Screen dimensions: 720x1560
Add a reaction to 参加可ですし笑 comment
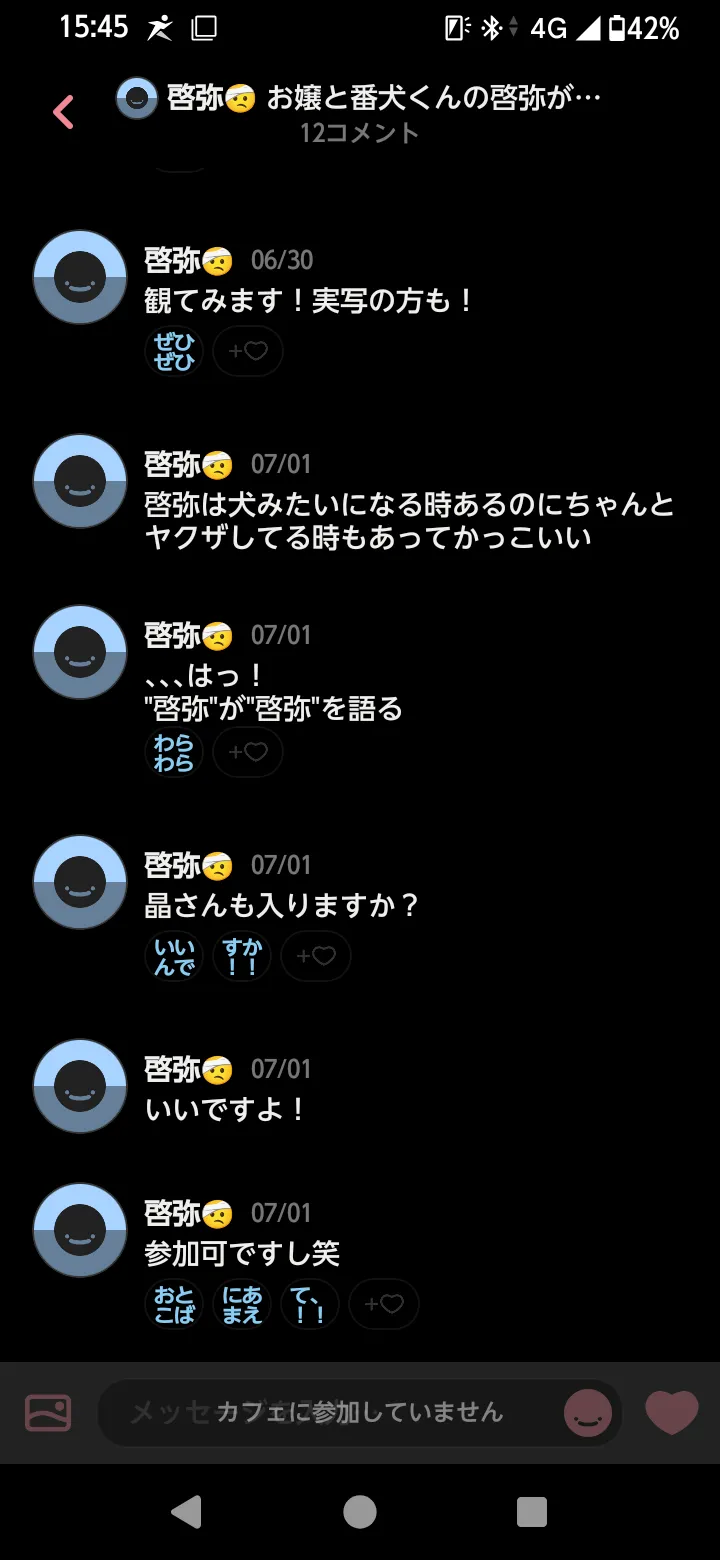384,1304
